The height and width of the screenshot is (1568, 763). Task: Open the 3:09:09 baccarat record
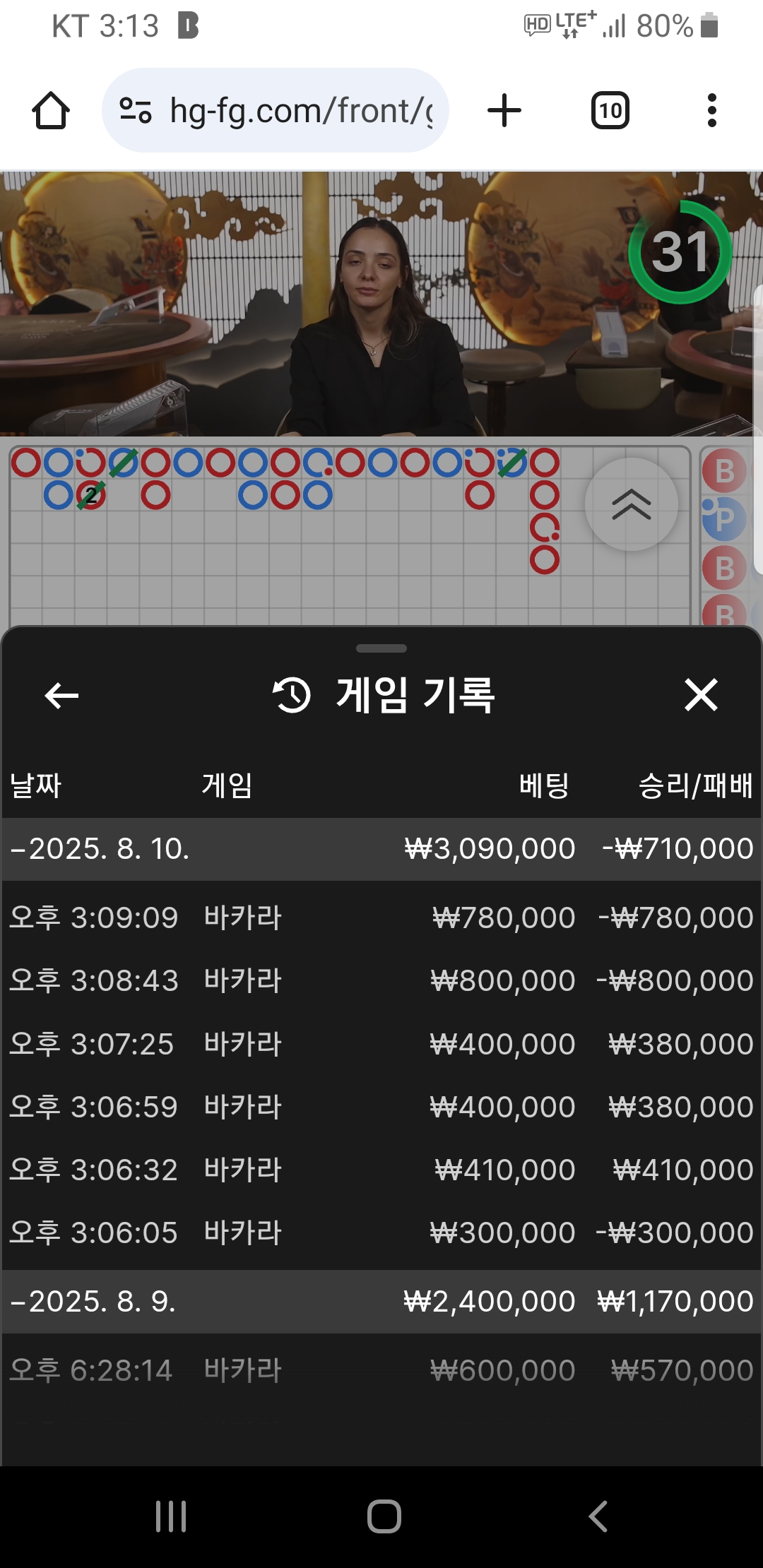(x=381, y=917)
